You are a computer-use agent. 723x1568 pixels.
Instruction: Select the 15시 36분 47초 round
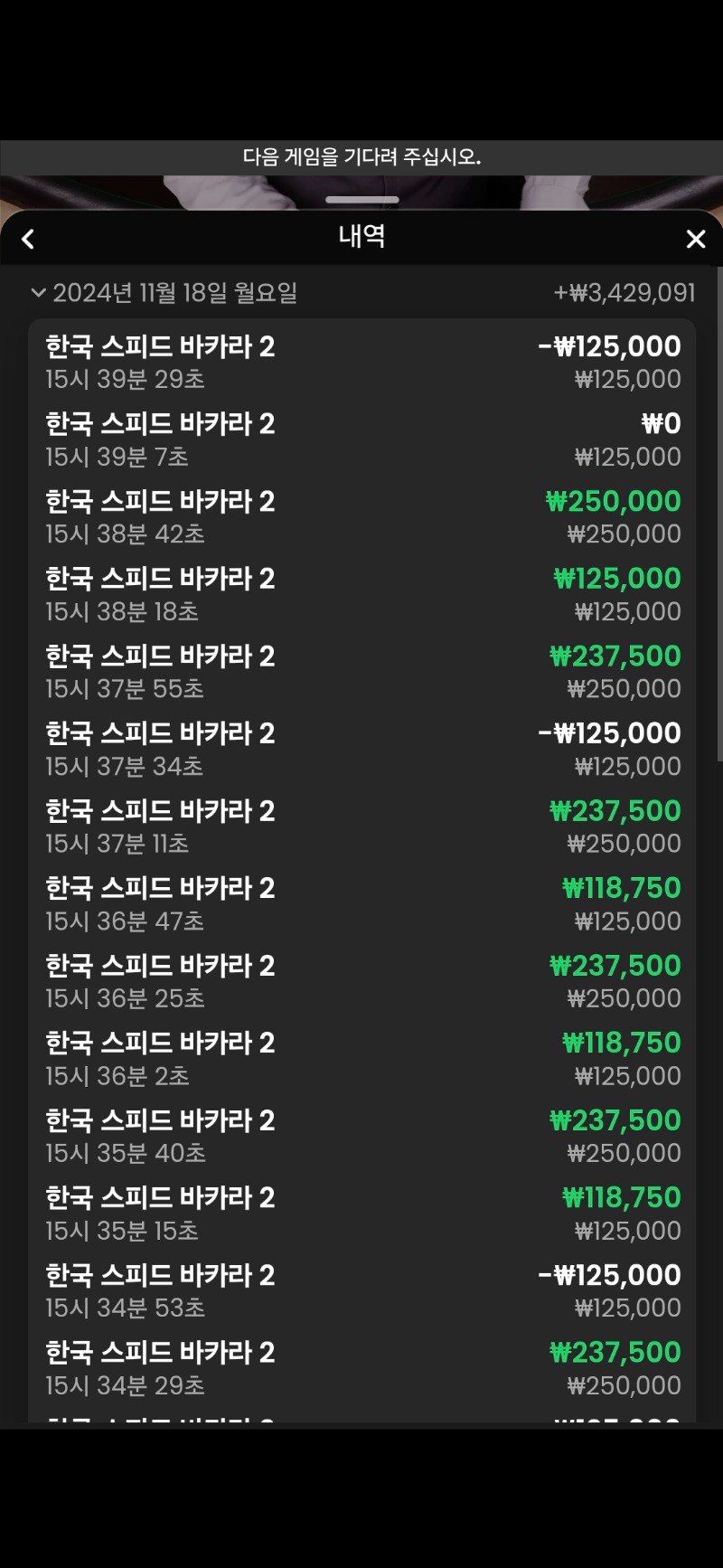(x=361, y=903)
